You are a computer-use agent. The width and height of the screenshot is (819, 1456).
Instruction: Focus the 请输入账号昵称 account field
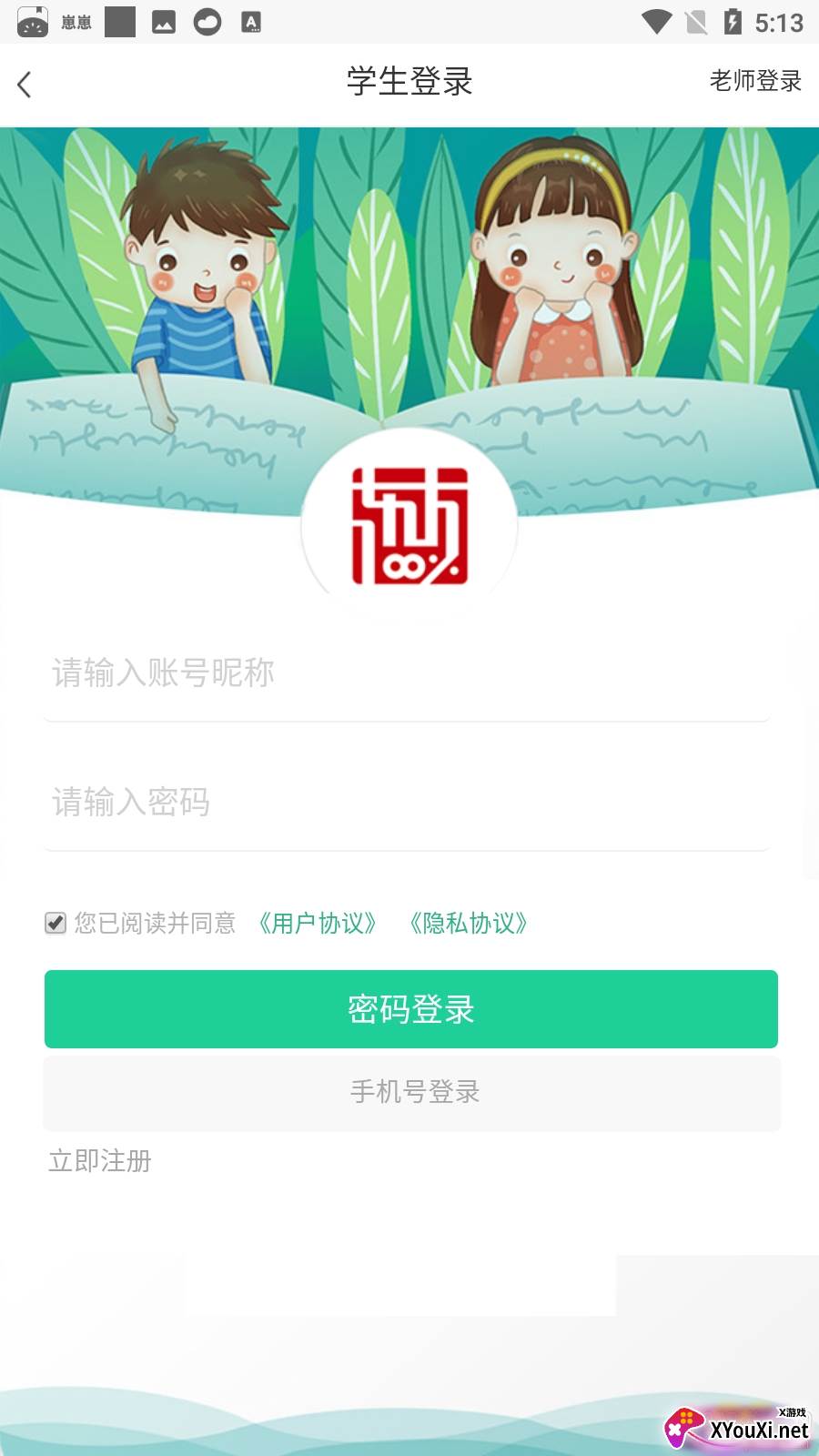coord(406,673)
